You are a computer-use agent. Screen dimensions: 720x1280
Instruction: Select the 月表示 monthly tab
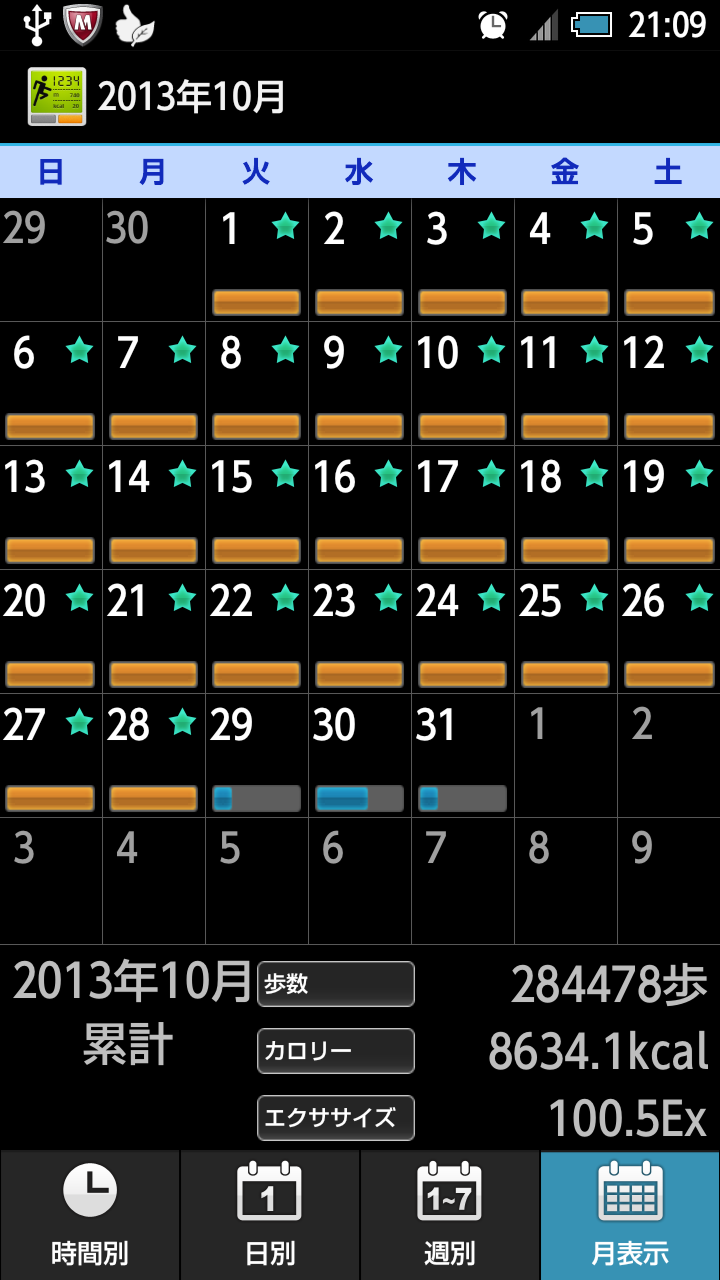(630, 1215)
